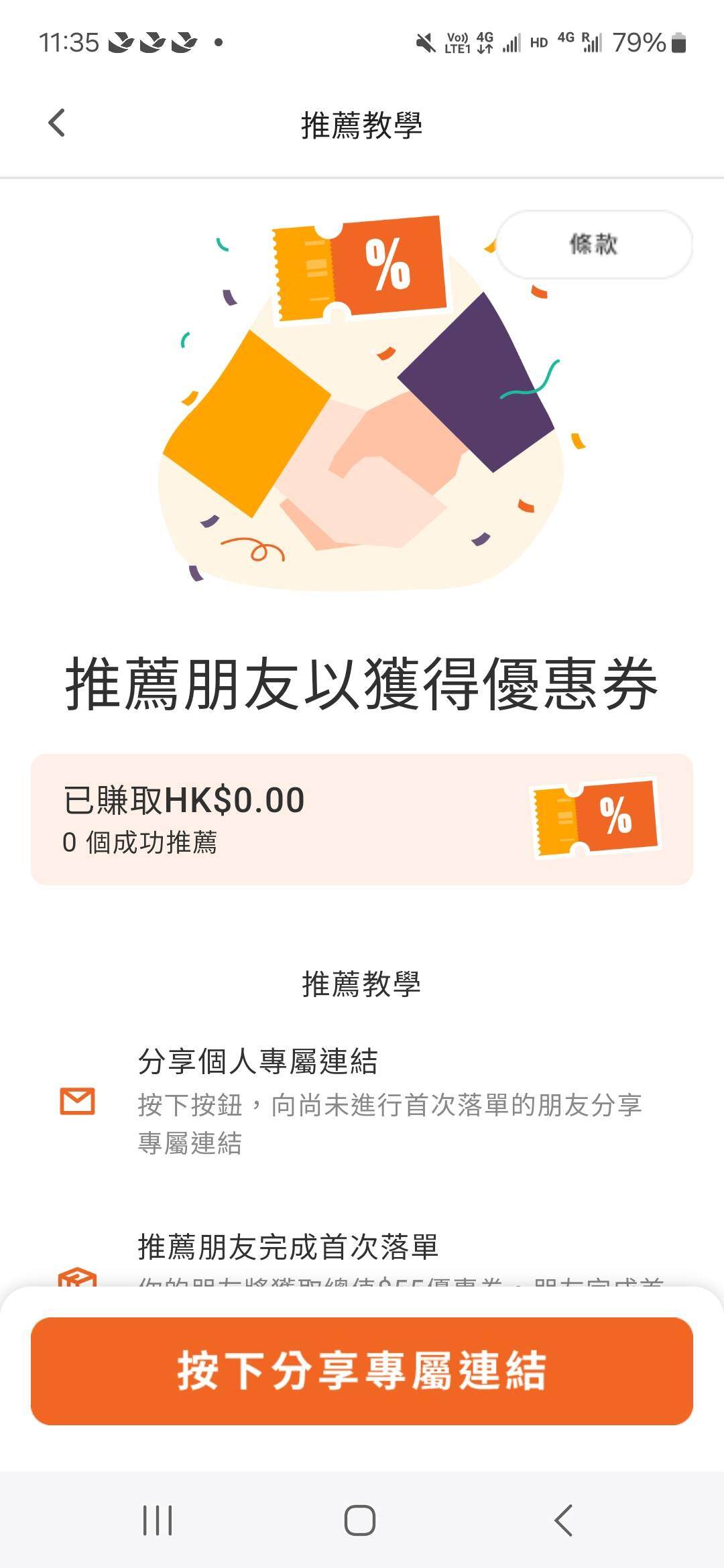Tap the 按下分享專屬連結 share button

pyautogui.click(x=362, y=1371)
